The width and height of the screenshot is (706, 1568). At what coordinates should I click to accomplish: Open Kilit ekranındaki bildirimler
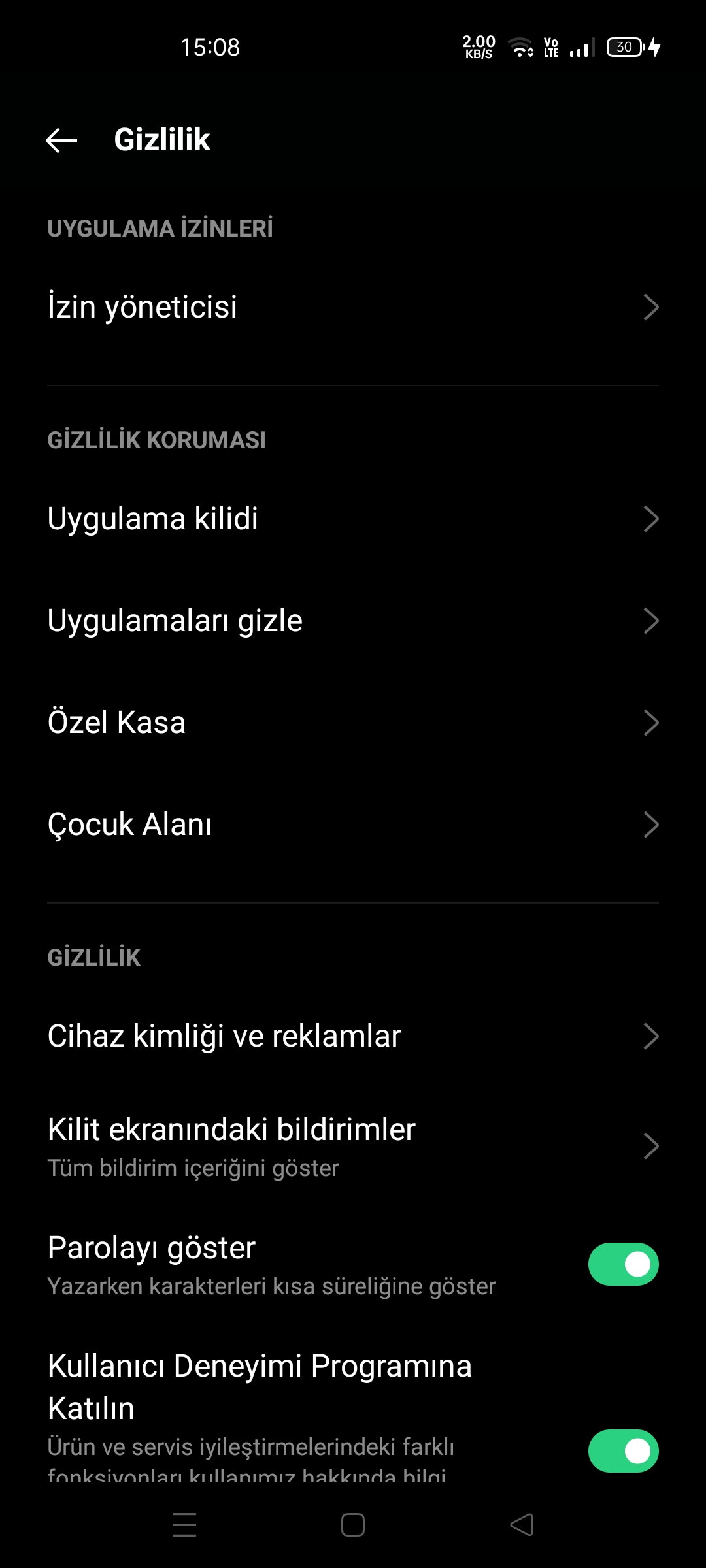tap(353, 1146)
